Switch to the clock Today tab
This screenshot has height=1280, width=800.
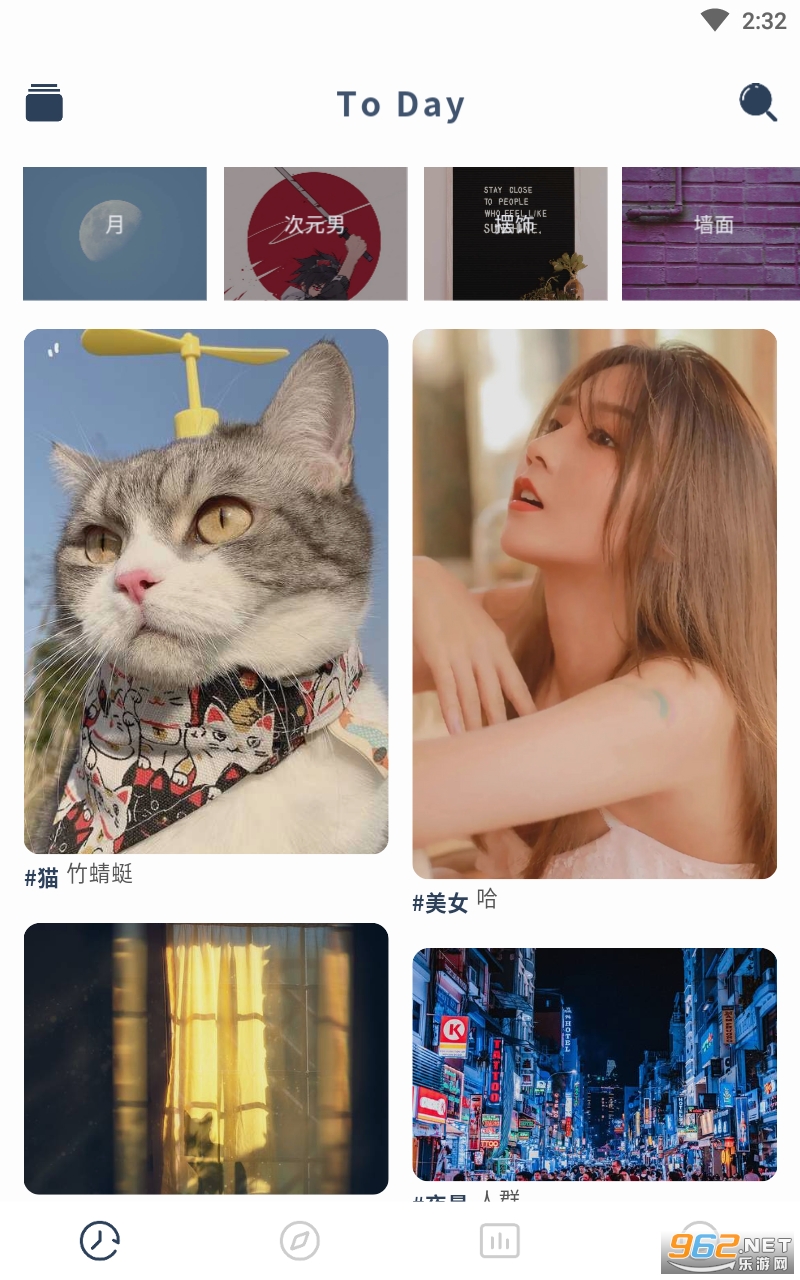pos(100,1241)
